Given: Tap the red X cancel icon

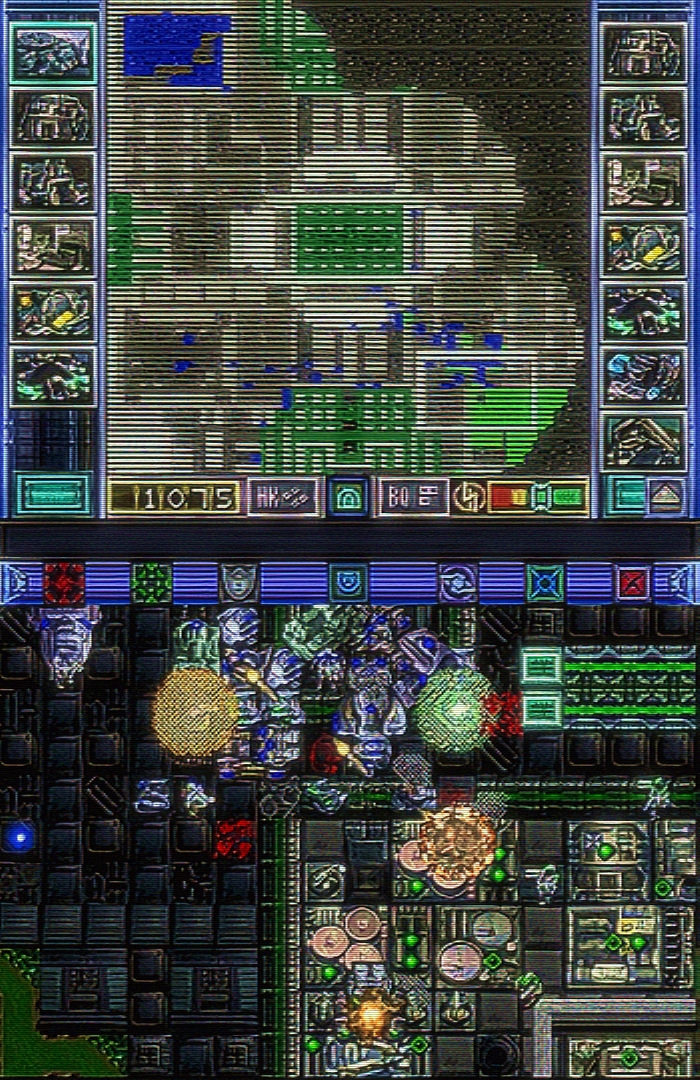Looking at the screenshot, I should click(633, 583).
